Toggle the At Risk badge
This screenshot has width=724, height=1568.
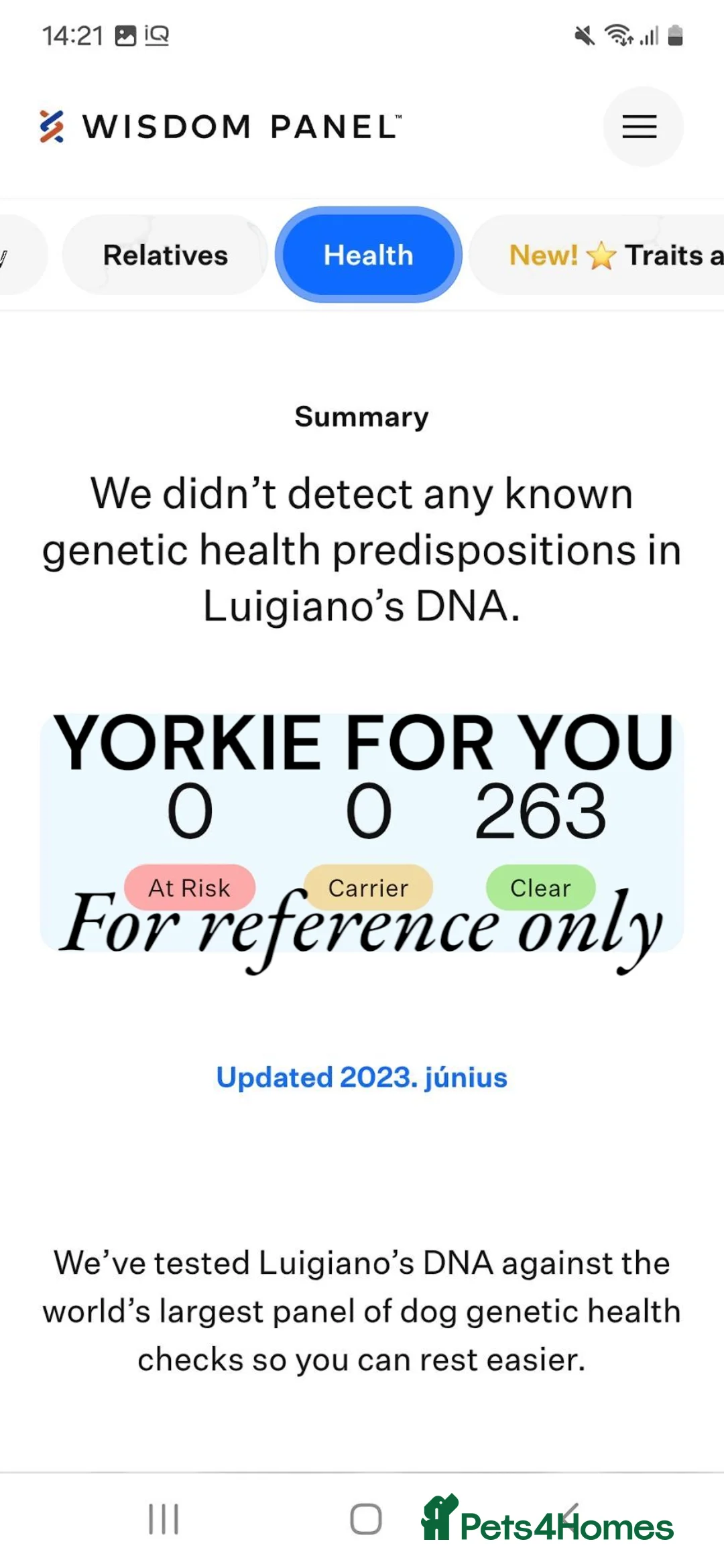[189, 888]
